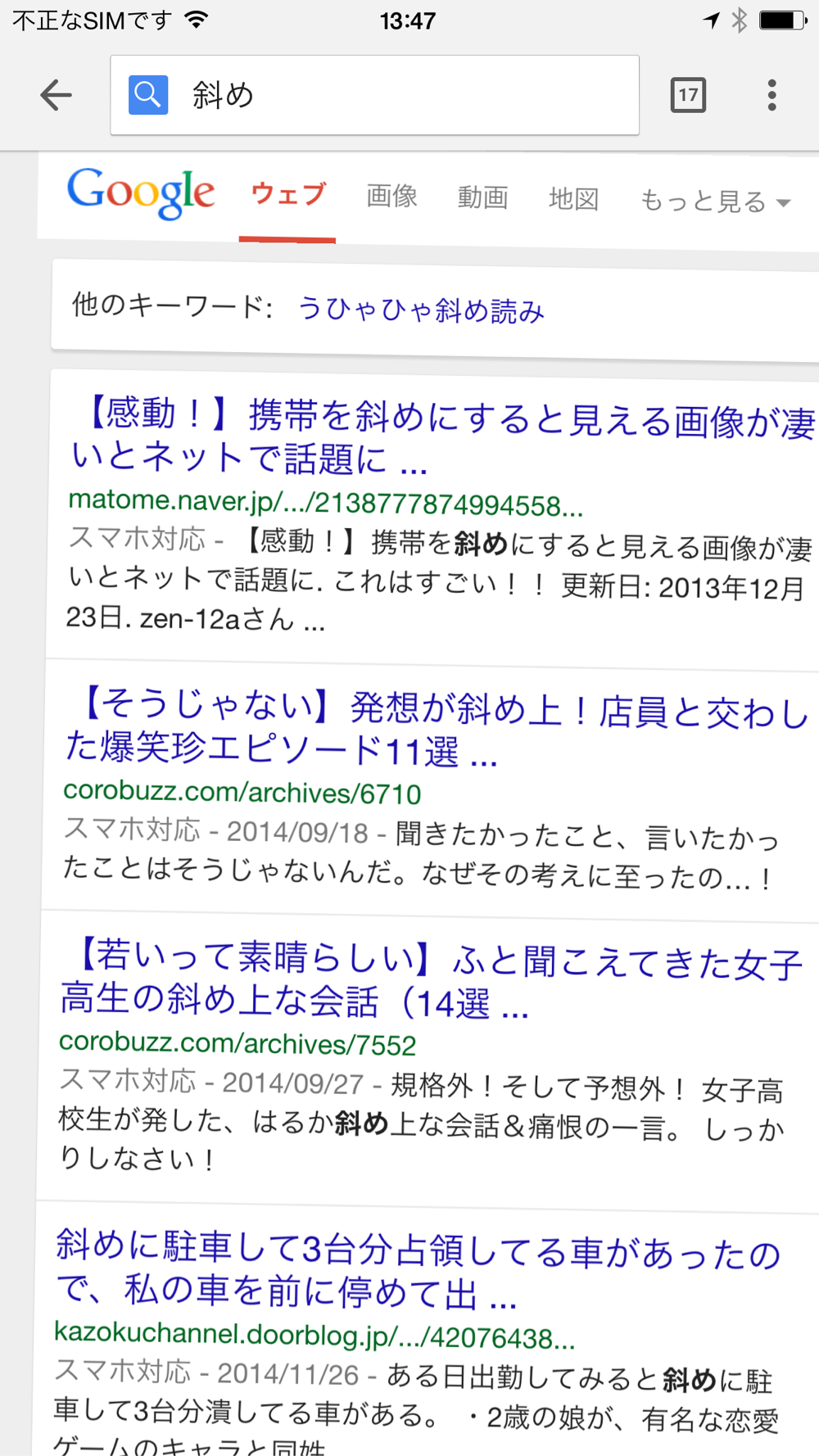Open the 【そうじゃない】発想が斜め上 result
Viewport: 819px width, 1456px height.
point(437,728)
